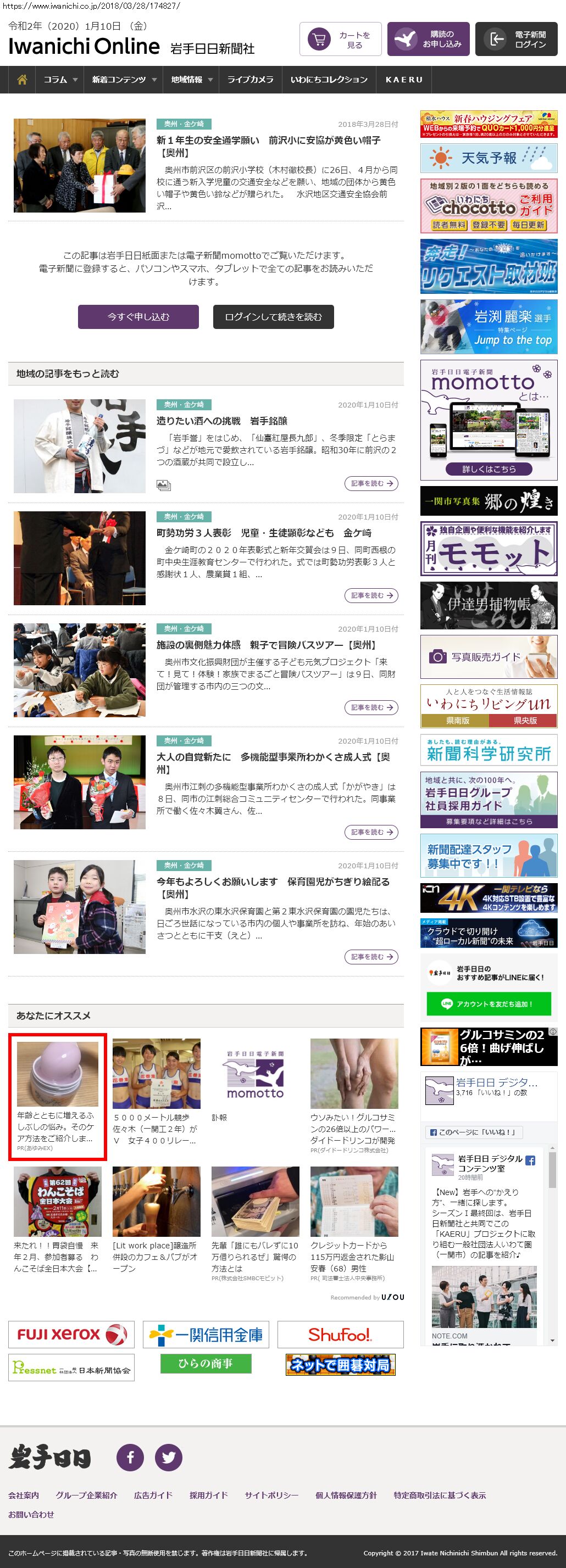Open the momotto 詳しくはこちら banner

[489, 468]
